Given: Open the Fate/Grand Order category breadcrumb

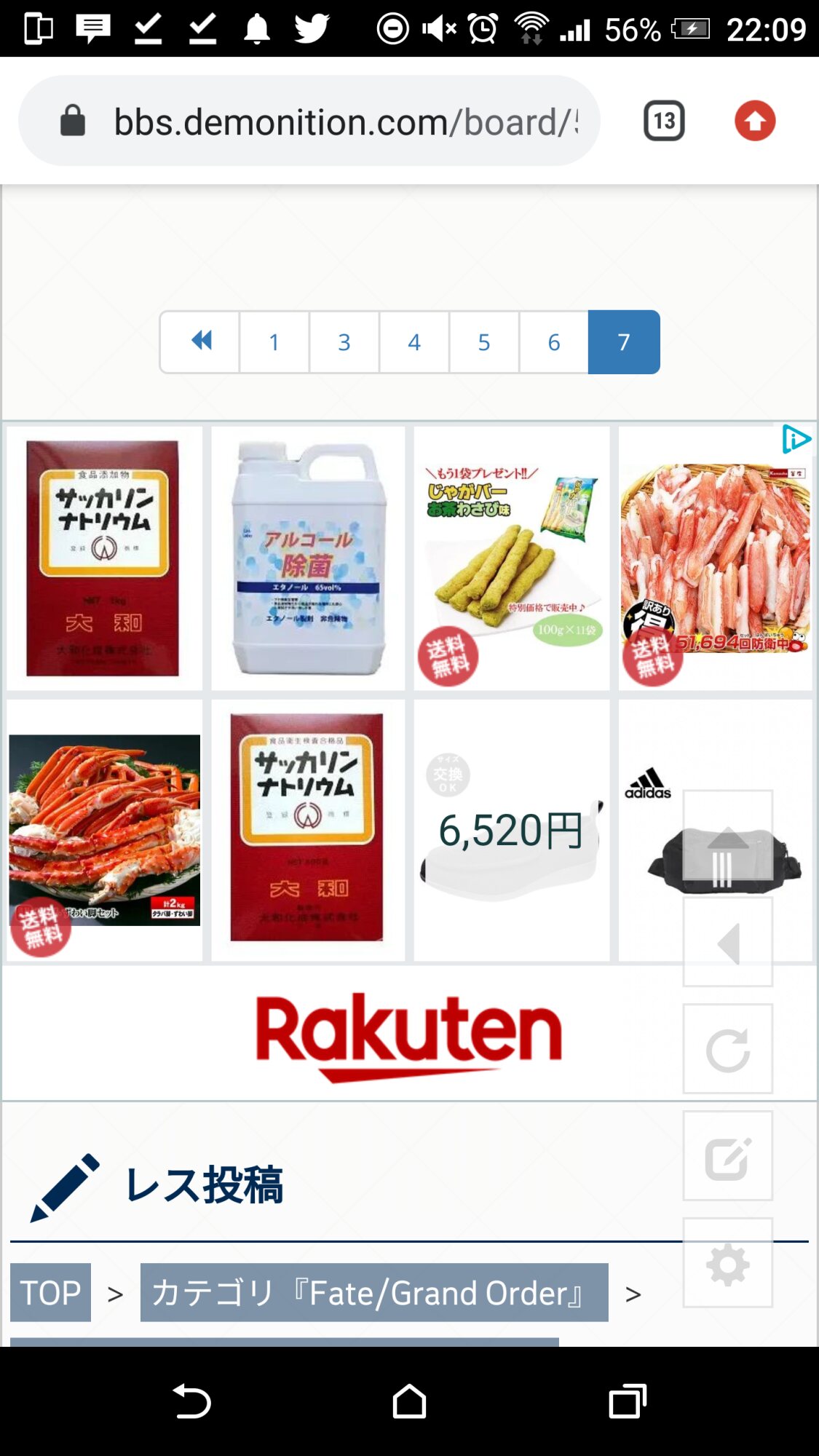Looking at the screenshot, I should [x=374, y=1292].
